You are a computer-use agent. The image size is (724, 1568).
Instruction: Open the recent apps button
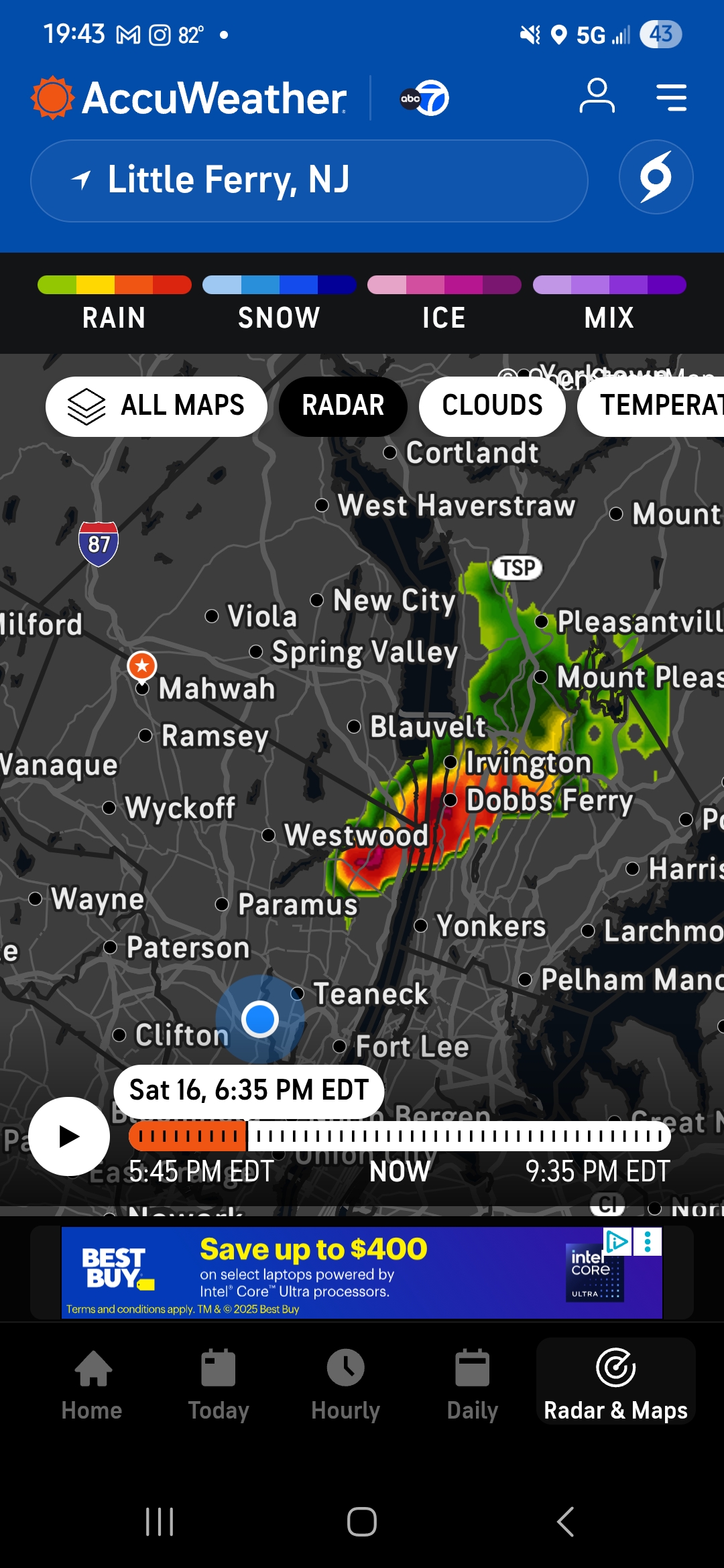click(160, 1522)
